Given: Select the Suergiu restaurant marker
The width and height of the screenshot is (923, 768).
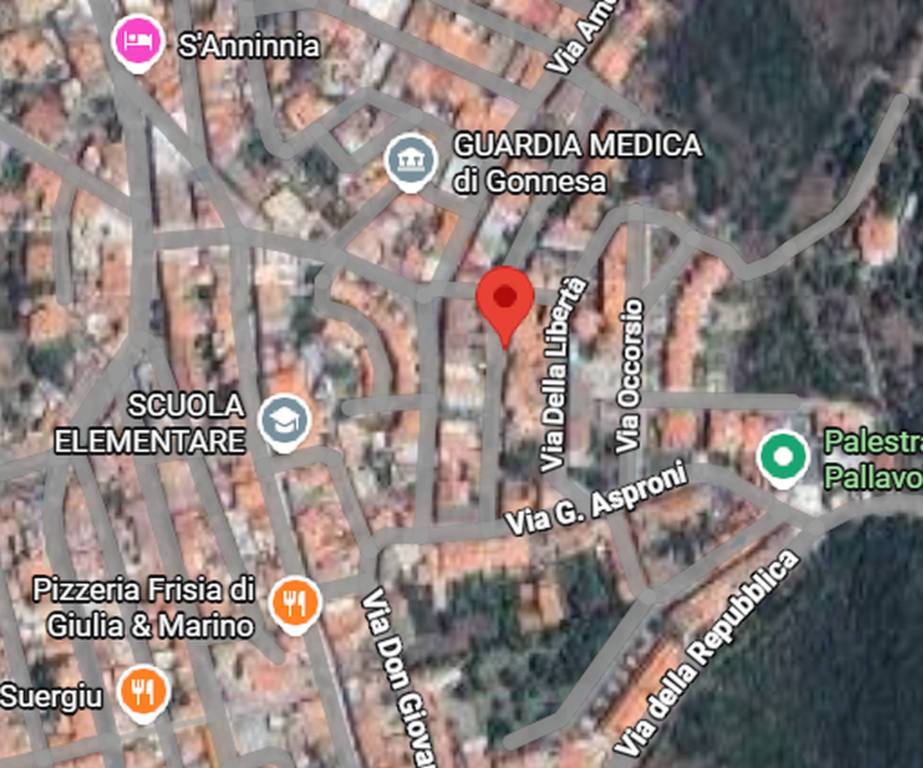Looking at the screenshot, I should 144,690.
